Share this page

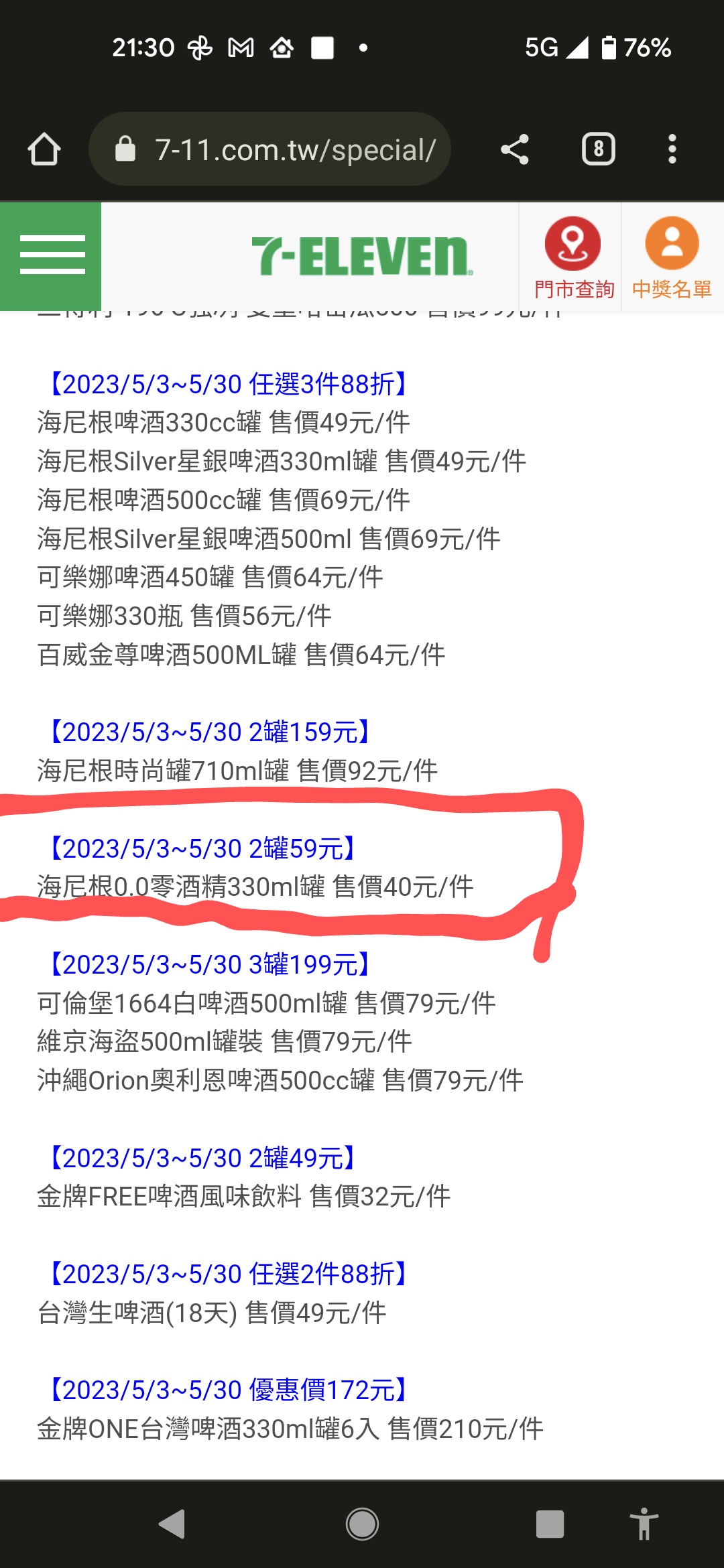click(x=515, y=149)
